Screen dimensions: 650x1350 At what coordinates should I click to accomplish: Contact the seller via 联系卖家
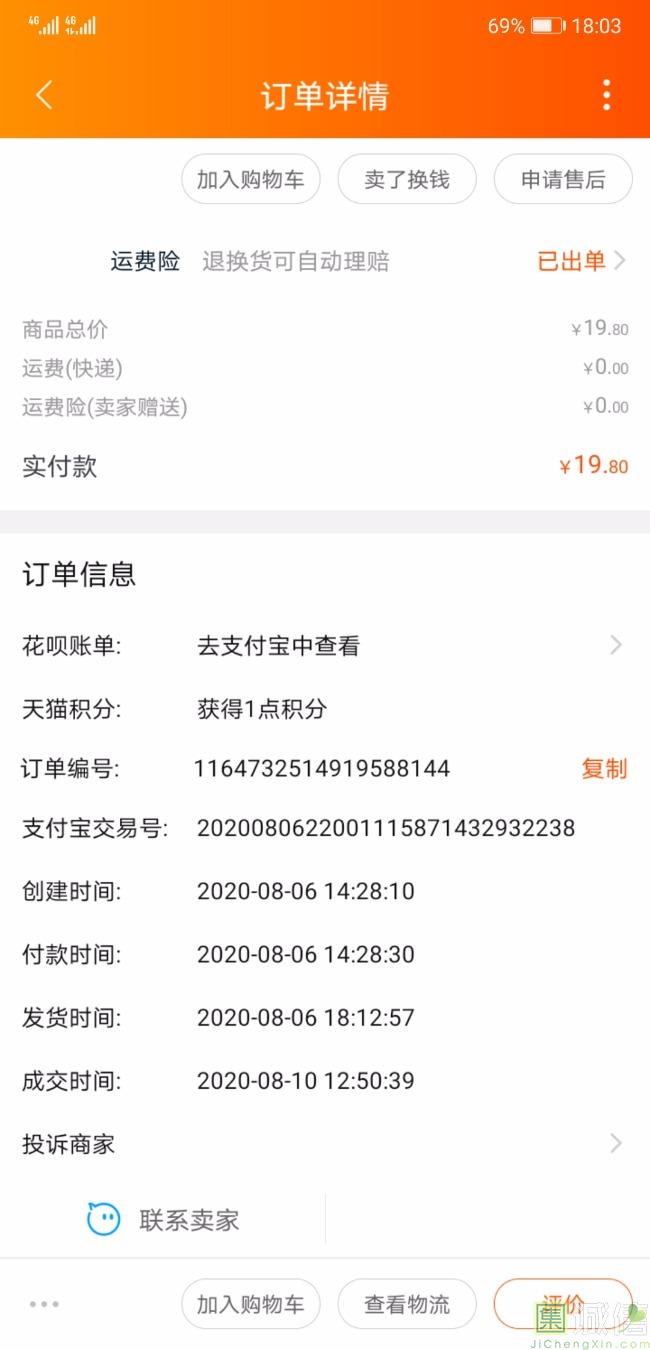tap(163, 1220)
